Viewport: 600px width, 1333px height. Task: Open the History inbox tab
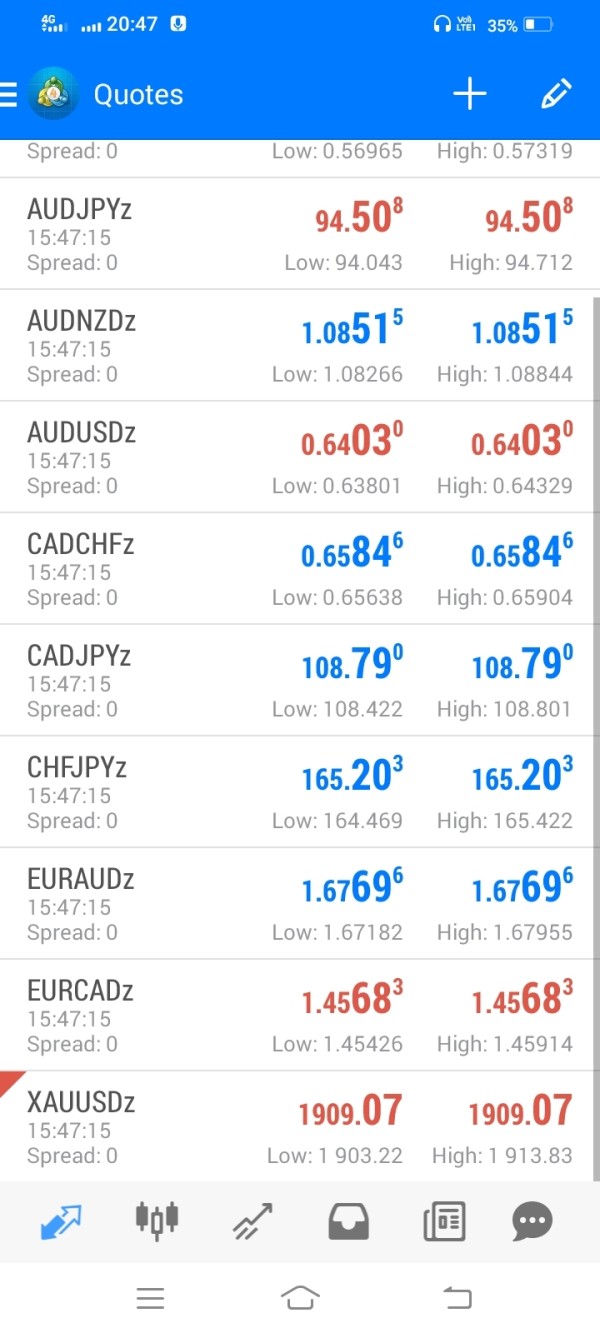coord(348,1221)
